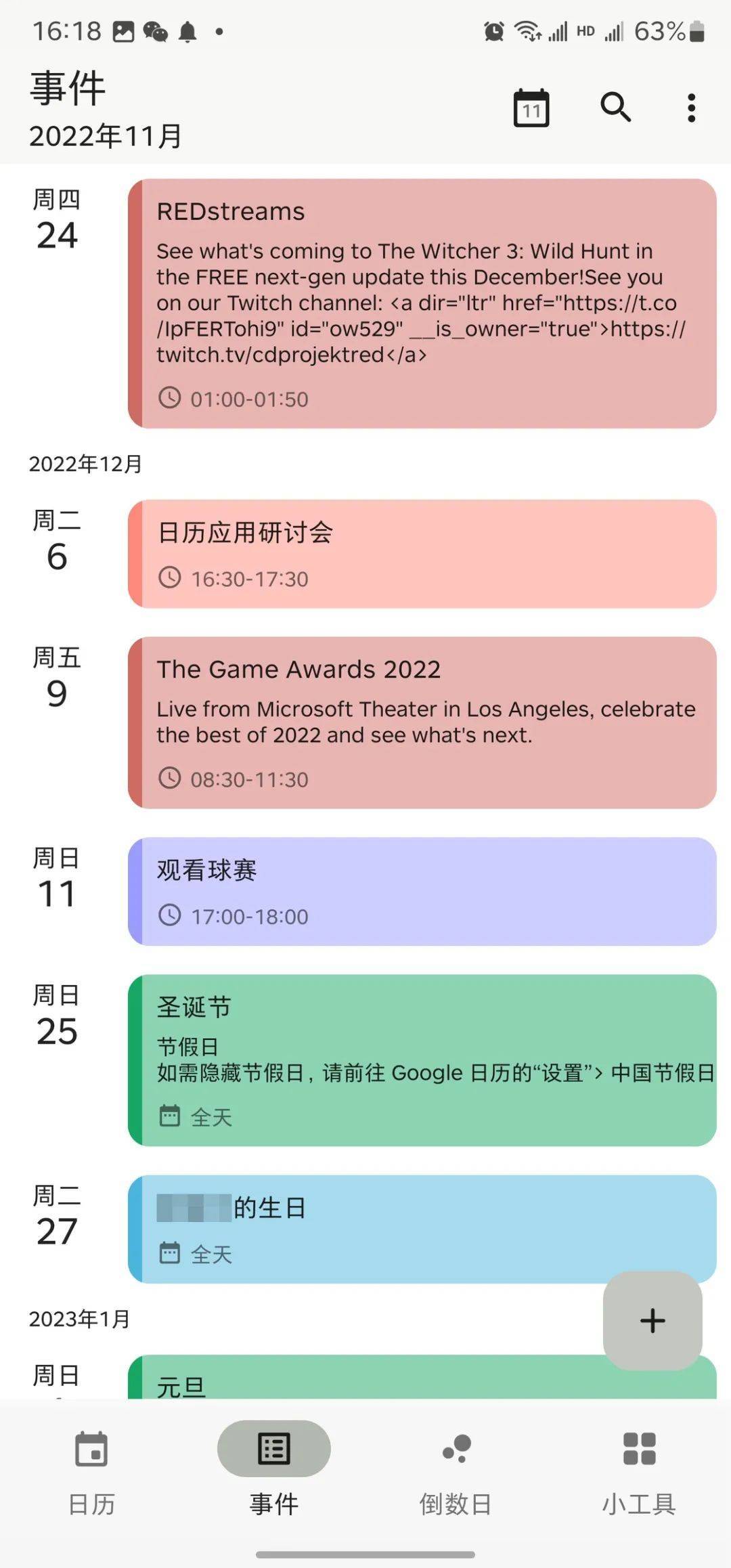Open the 的生日 birthday event

(x=422, y=1229)
